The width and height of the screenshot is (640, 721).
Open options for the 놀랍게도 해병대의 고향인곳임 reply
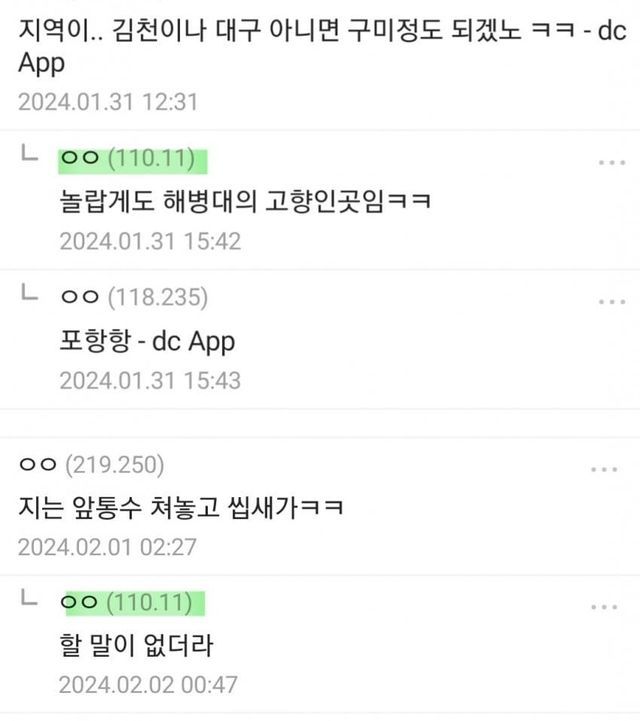611,162
